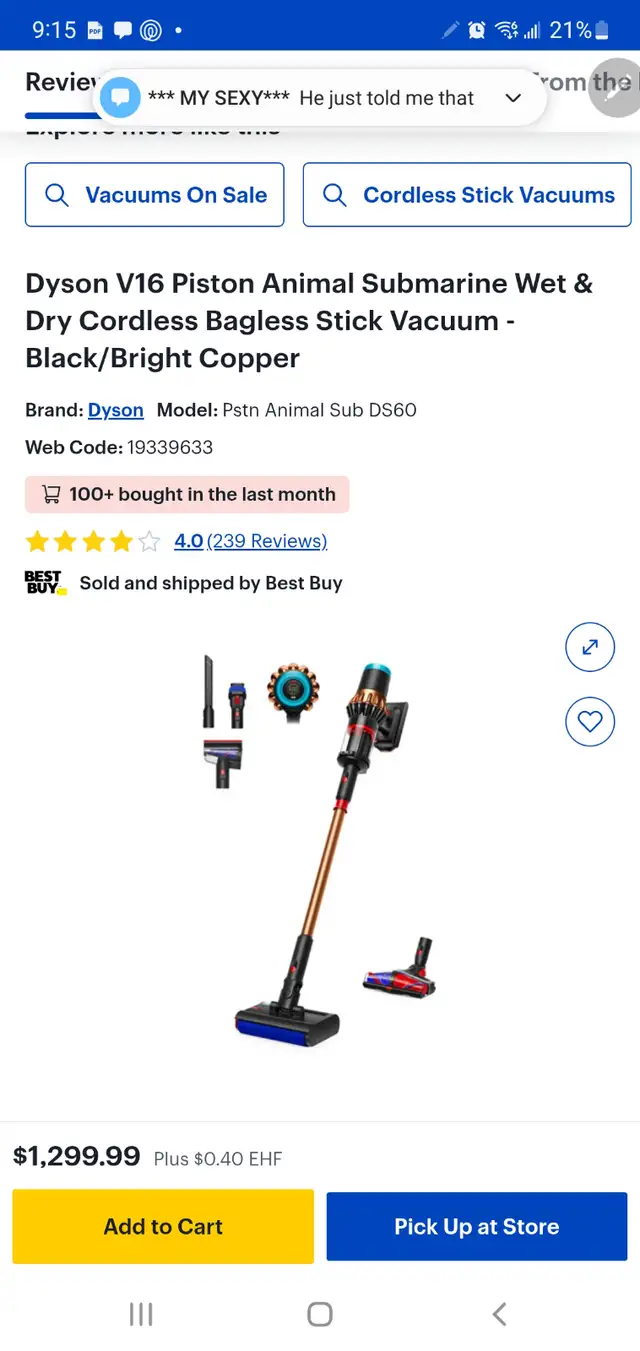Tap the screenshot edit pencil bubble

612,88
